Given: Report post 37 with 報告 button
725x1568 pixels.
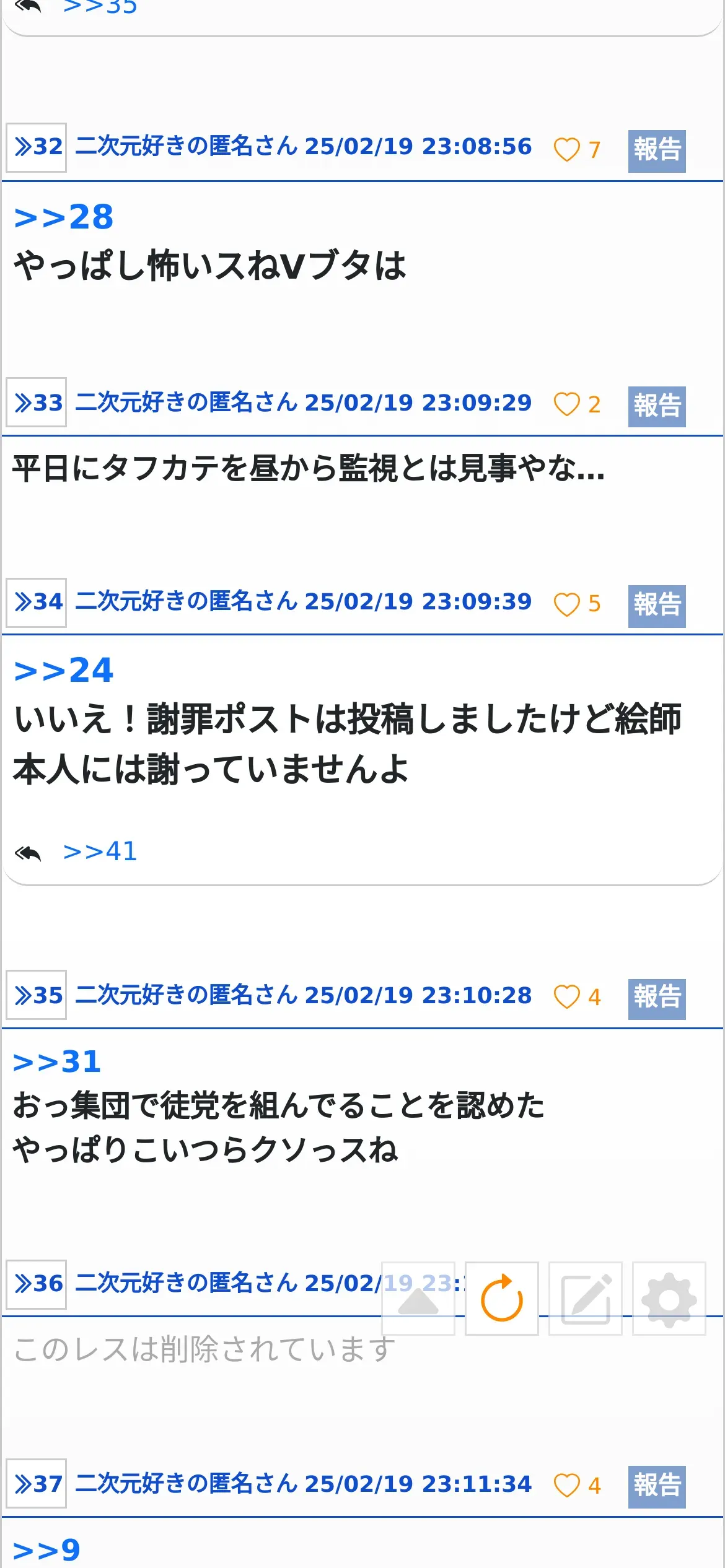Looking at the screenshot, I should (657, 1486).
